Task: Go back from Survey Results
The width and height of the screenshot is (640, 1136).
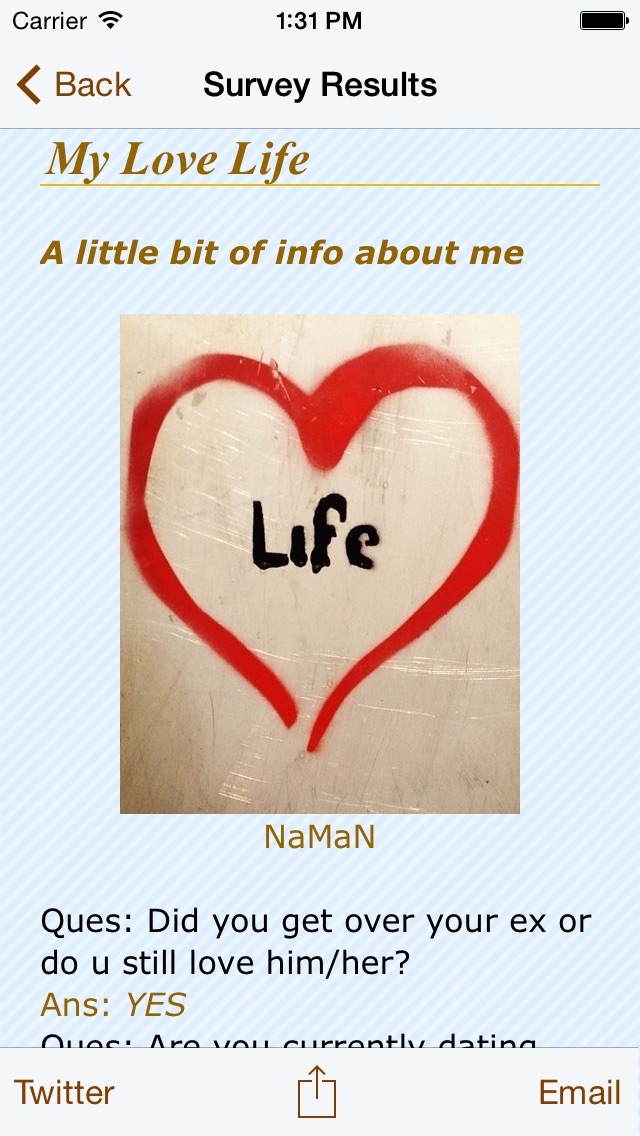Action: pyautogui.click(x=74, y=85)
